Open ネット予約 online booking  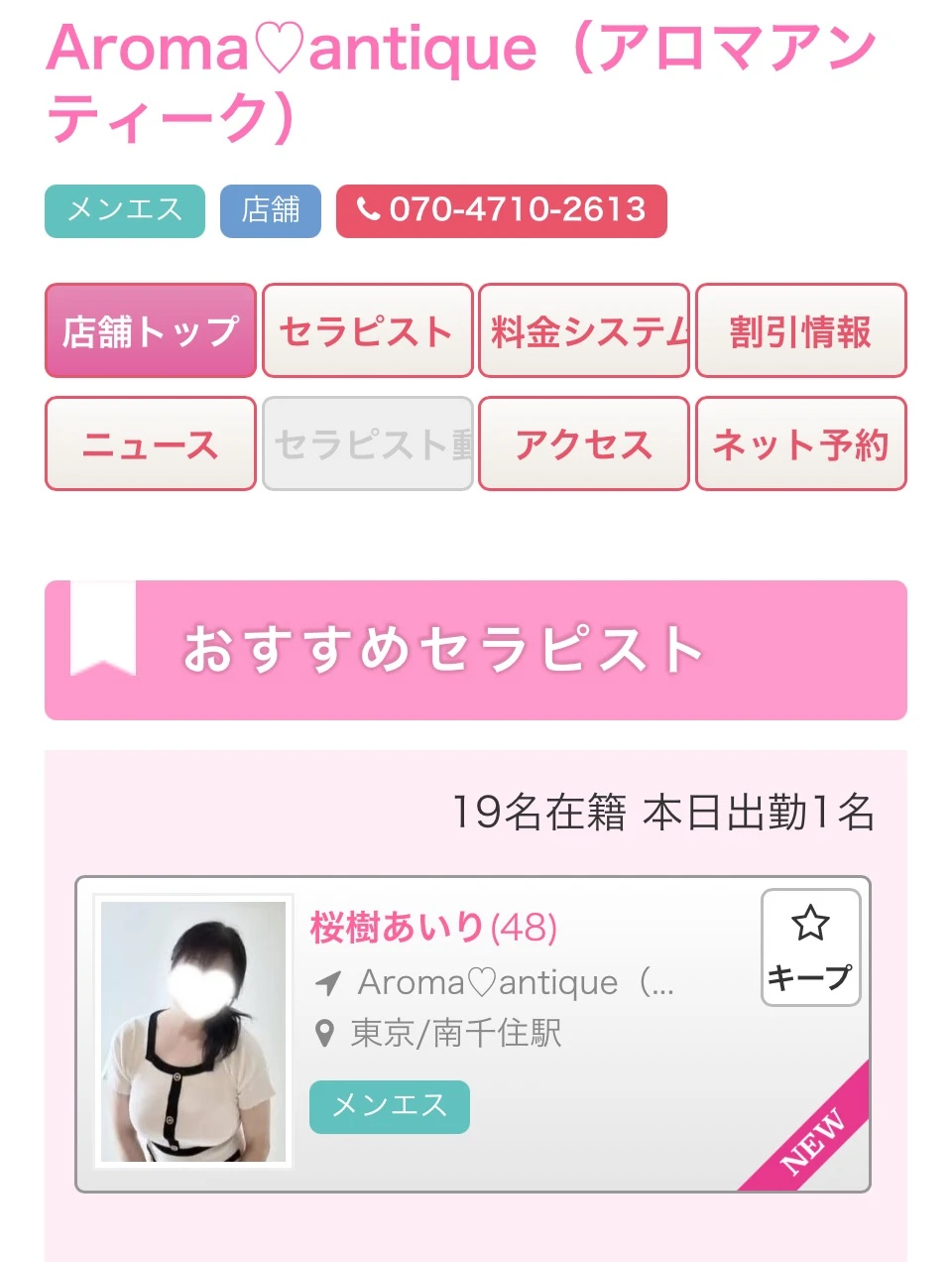(800, 443)
